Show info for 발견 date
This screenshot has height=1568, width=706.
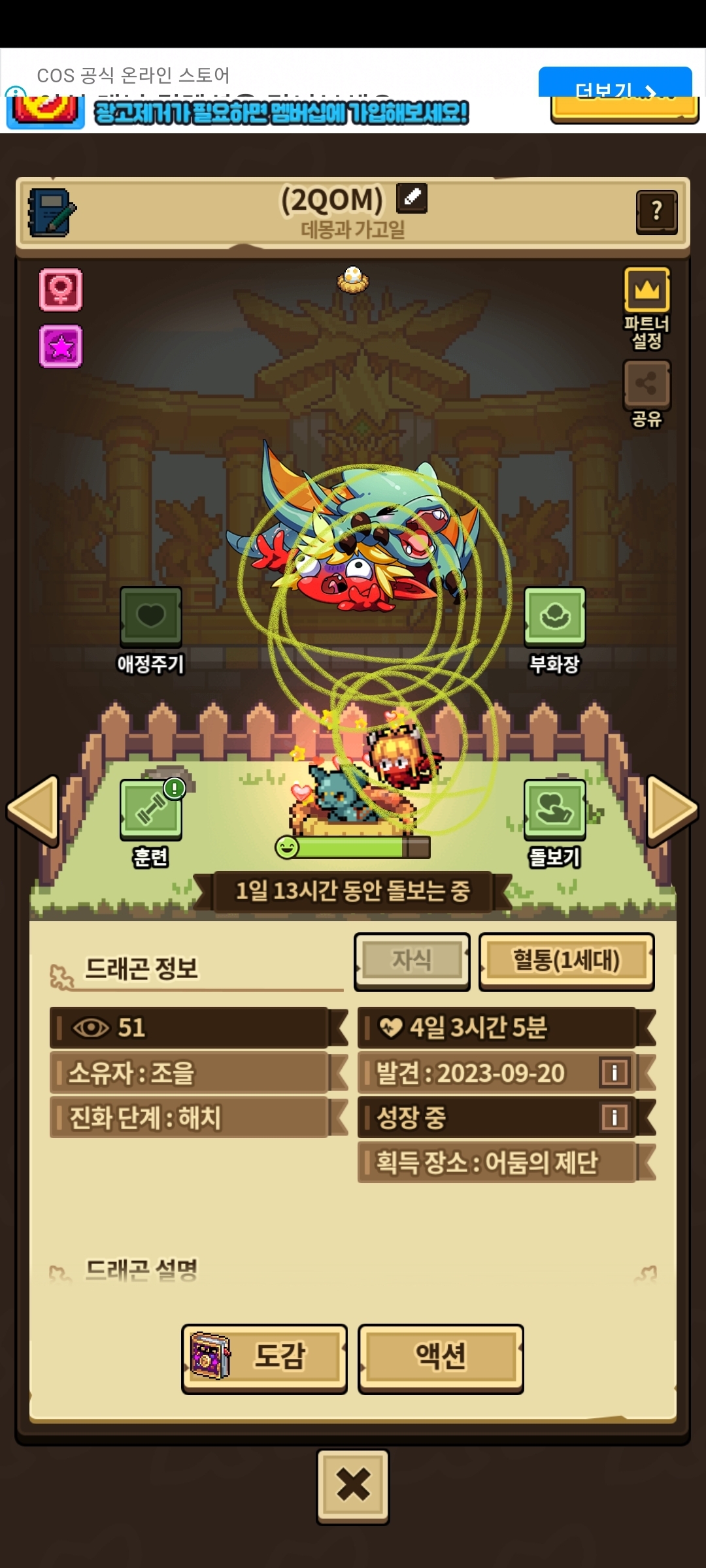click(x=614, y=1072)
